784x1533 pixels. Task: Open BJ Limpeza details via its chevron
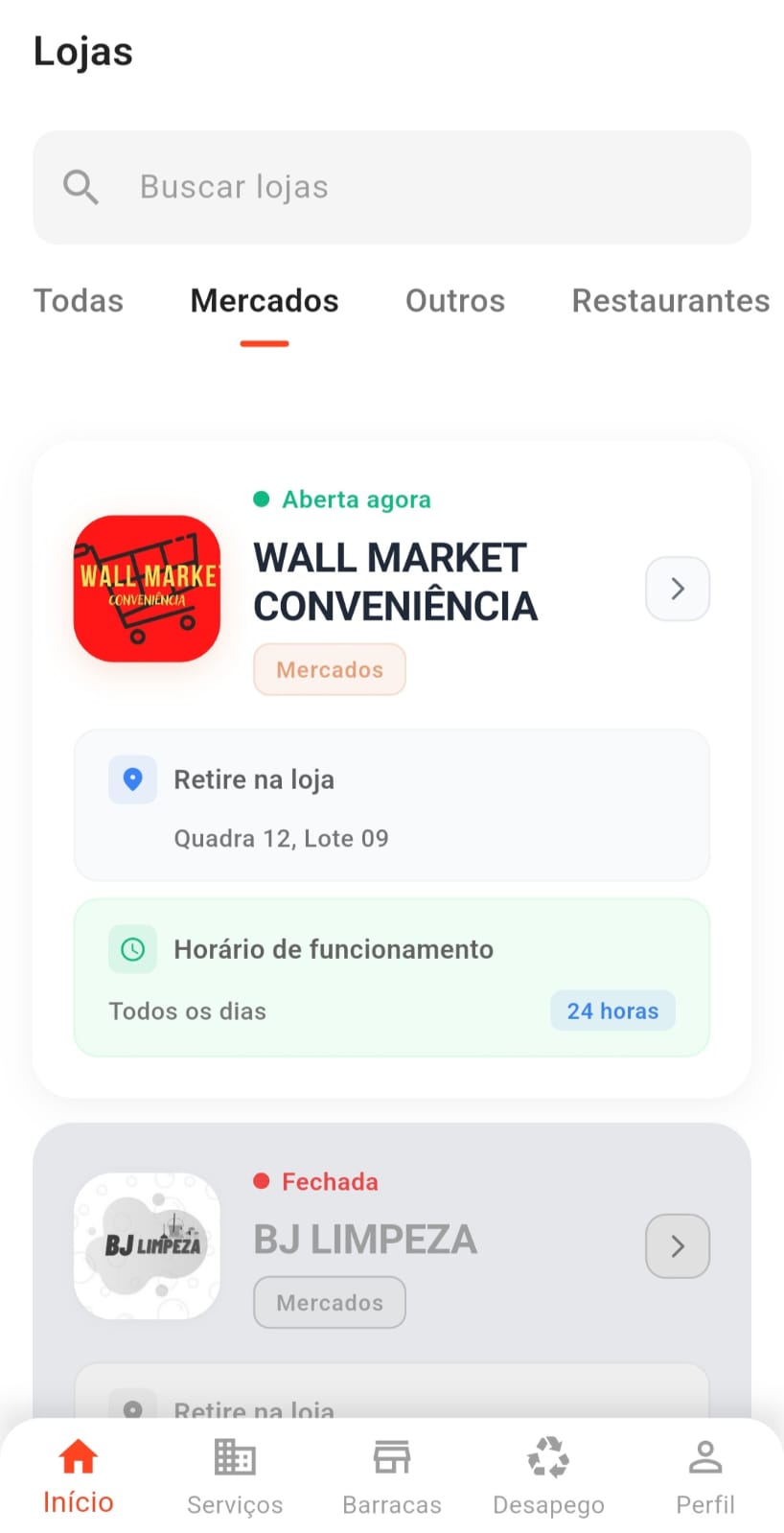click(x=678, y=1245)
